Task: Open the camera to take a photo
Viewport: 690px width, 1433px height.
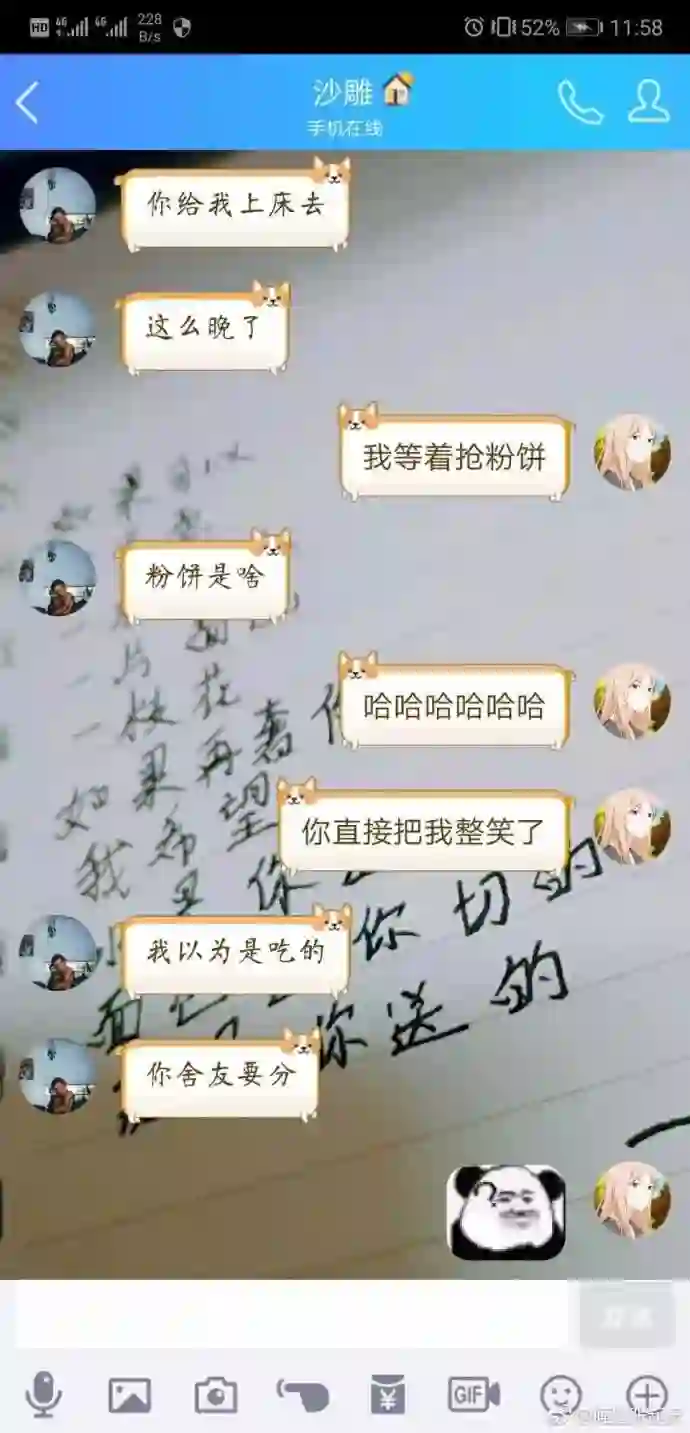Action: point(216,1394)
